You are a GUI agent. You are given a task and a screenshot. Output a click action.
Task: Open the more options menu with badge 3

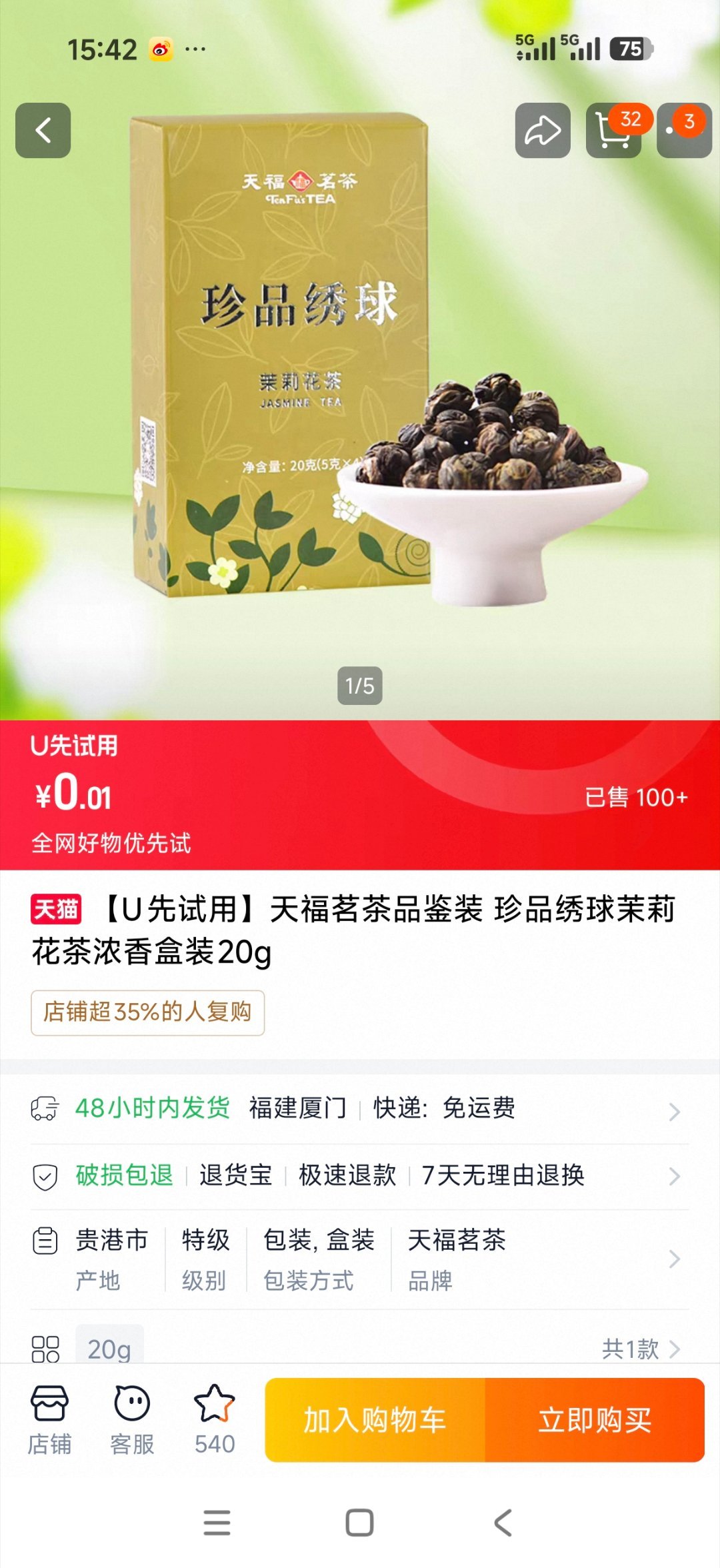click(x=684, y=131)
